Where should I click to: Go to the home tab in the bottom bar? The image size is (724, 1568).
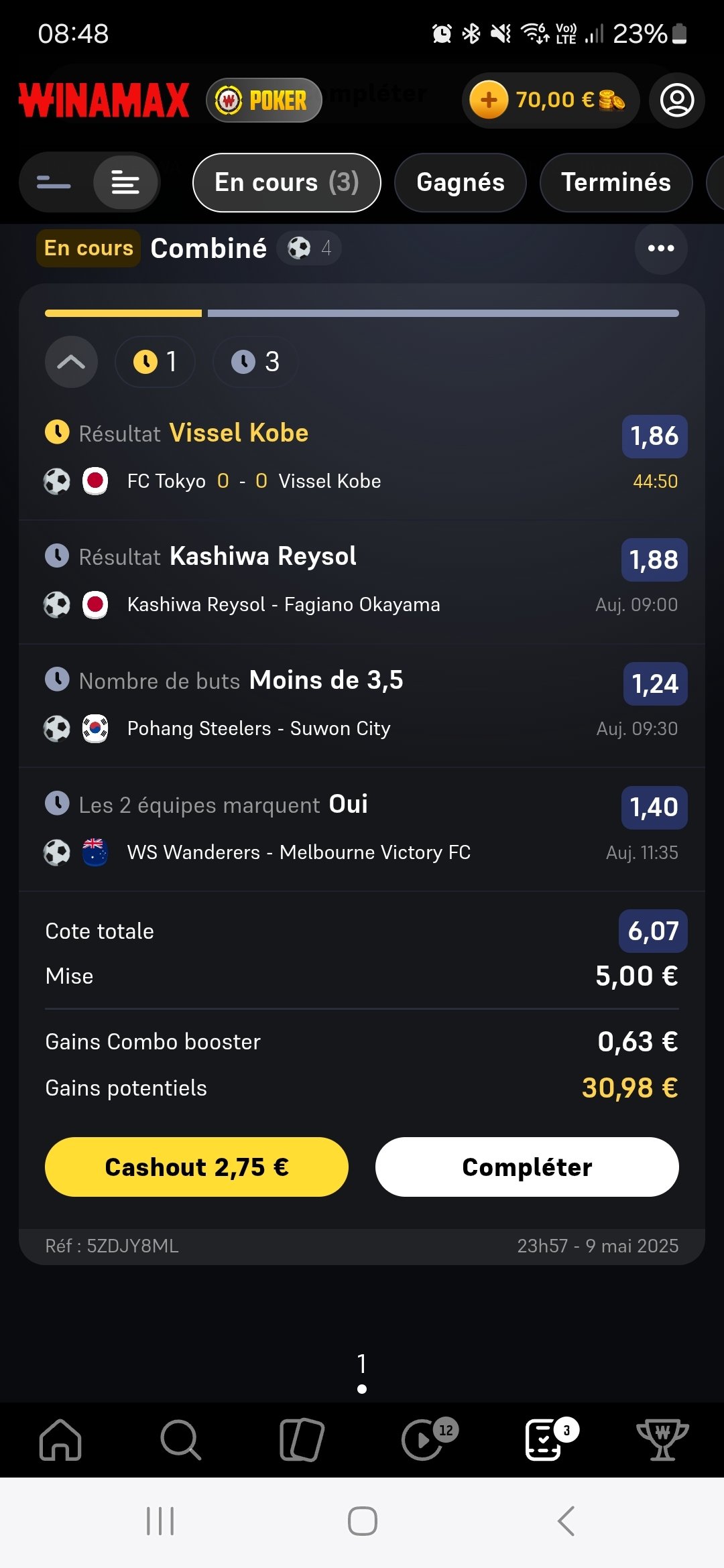click(60, 1439)
